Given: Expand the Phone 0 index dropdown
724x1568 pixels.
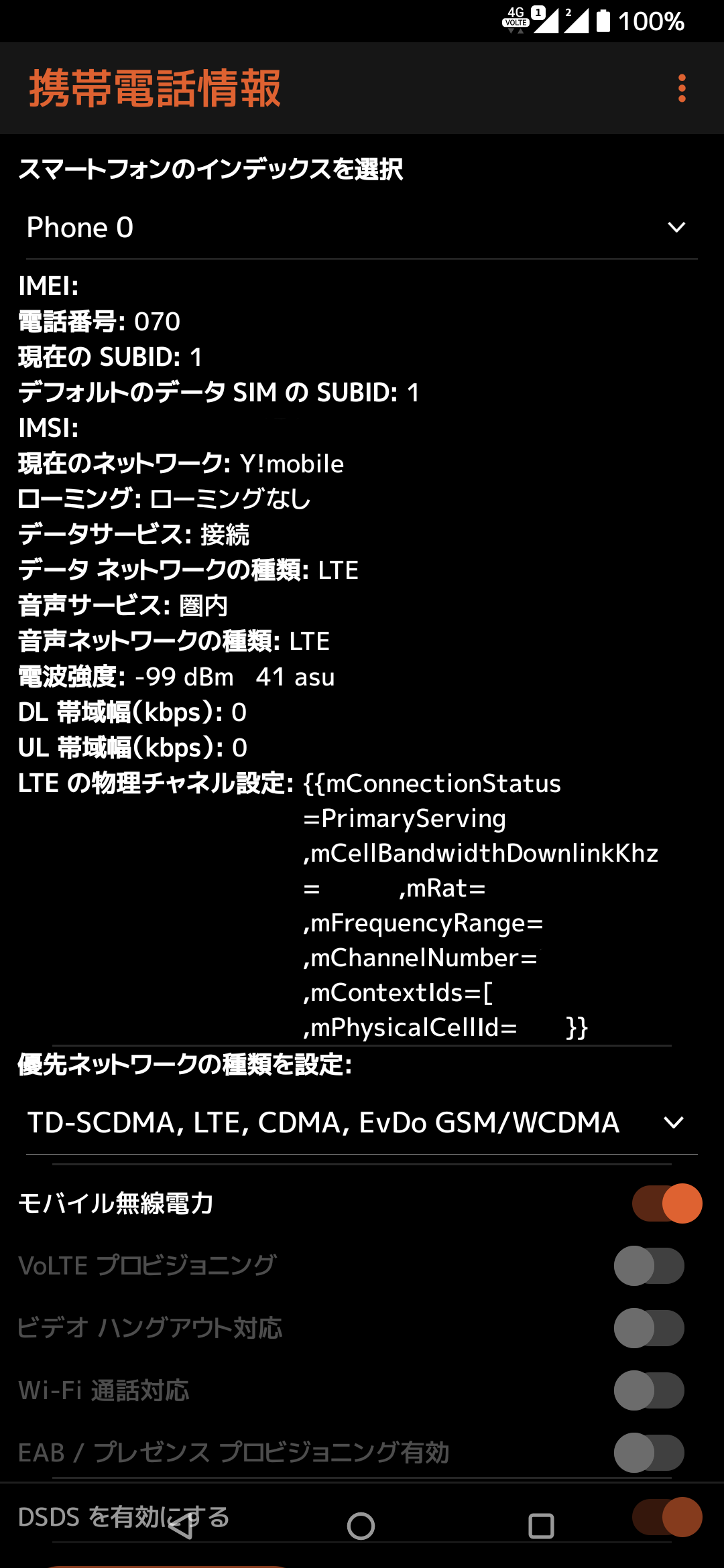Looking at the screenshot, I should point(361,228).
